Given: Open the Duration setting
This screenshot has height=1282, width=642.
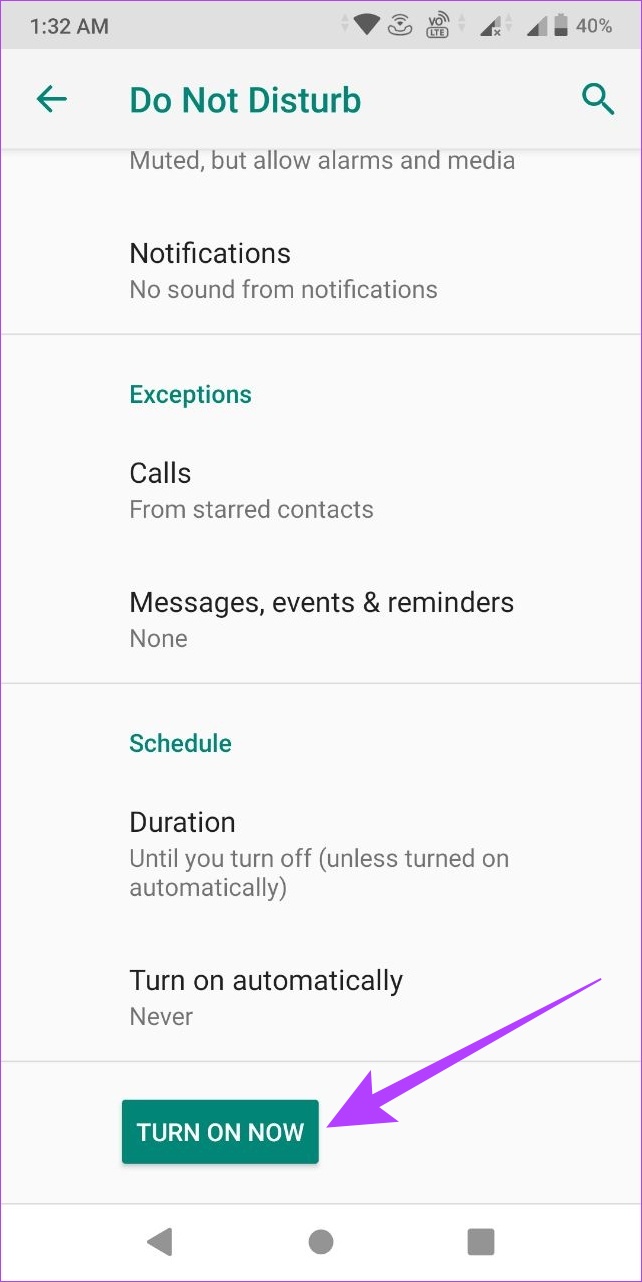Looking at the screenshot, I should tap(321, 853).
